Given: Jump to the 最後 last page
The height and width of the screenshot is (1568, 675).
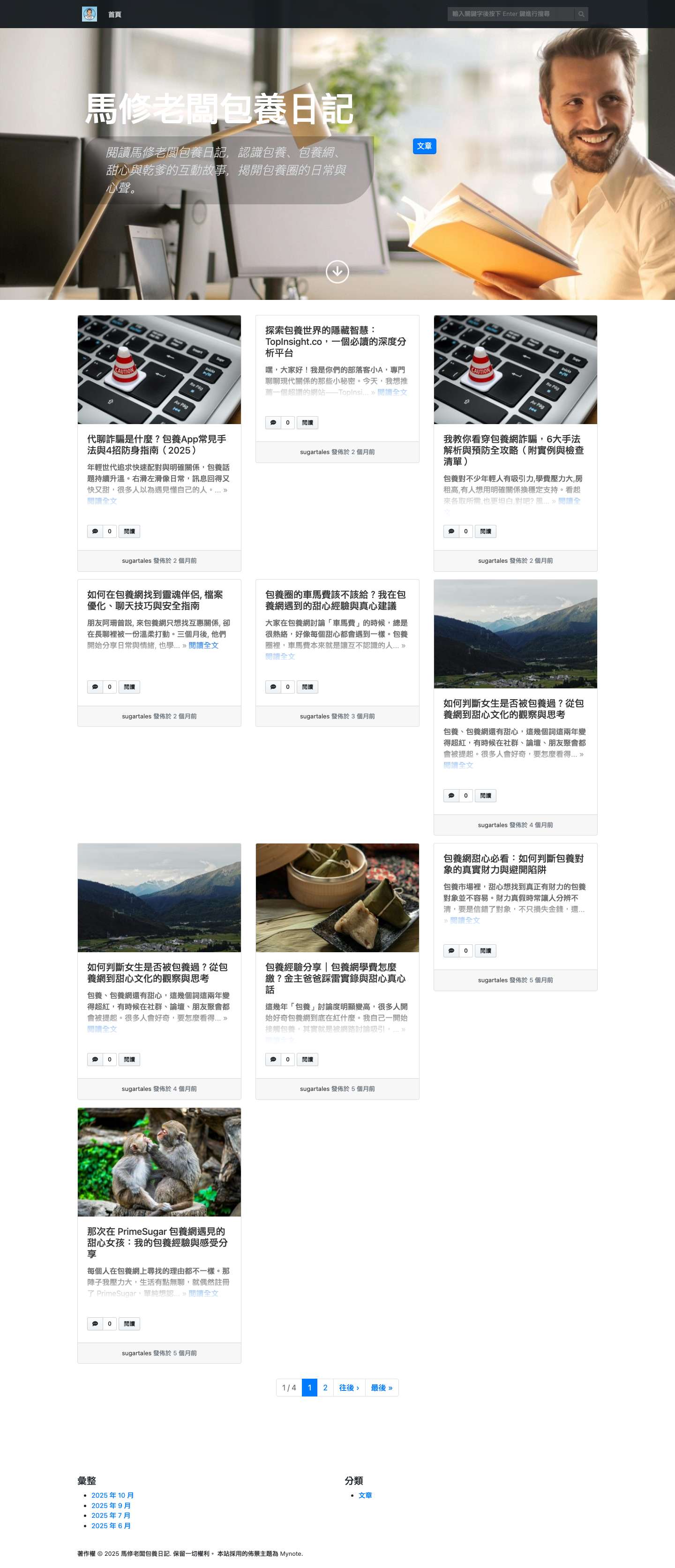Looking at the screenshot, I should coord(382,1387).
